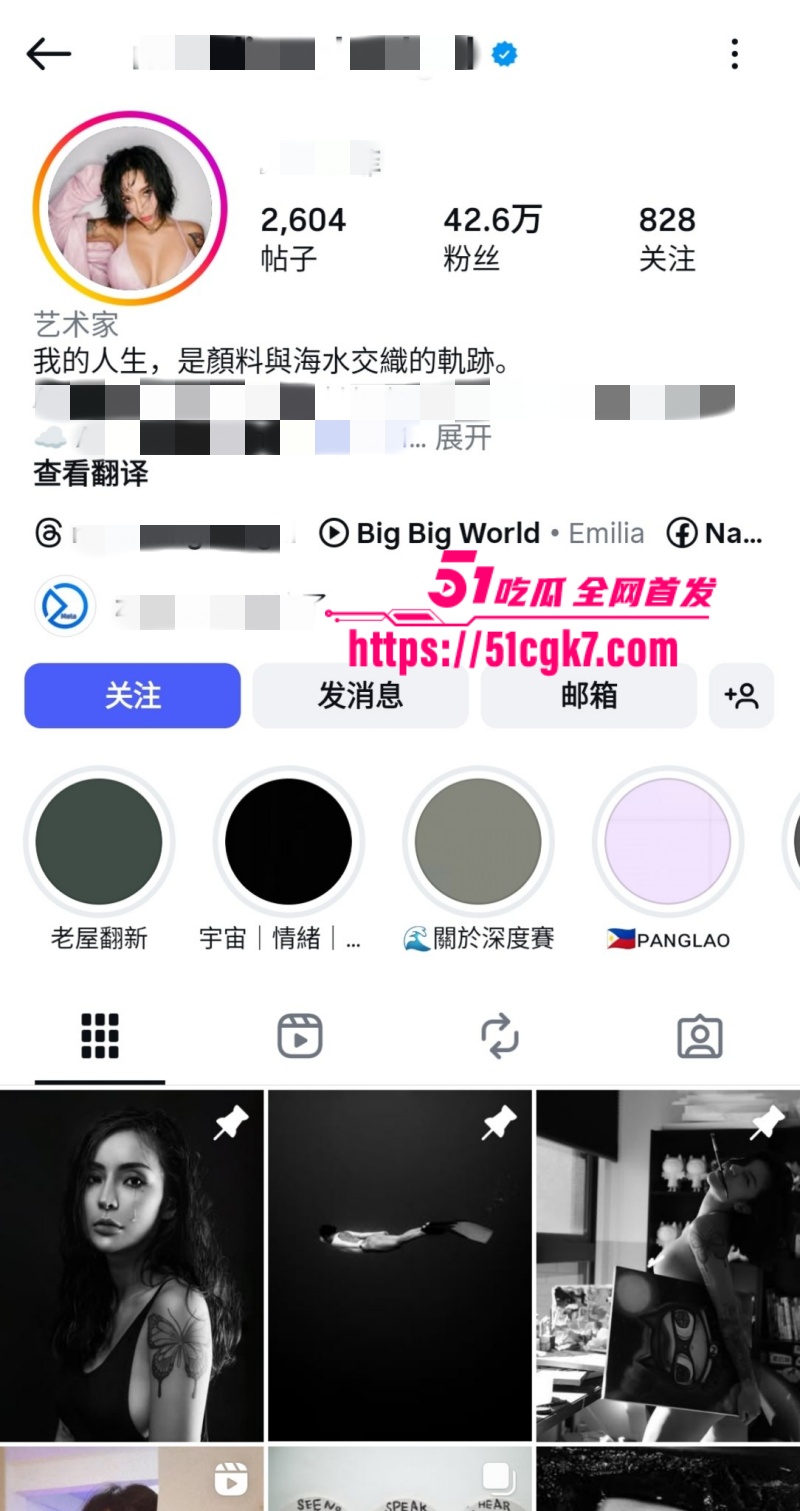Open the 老屋翻新 highlight

click(99, 843)
